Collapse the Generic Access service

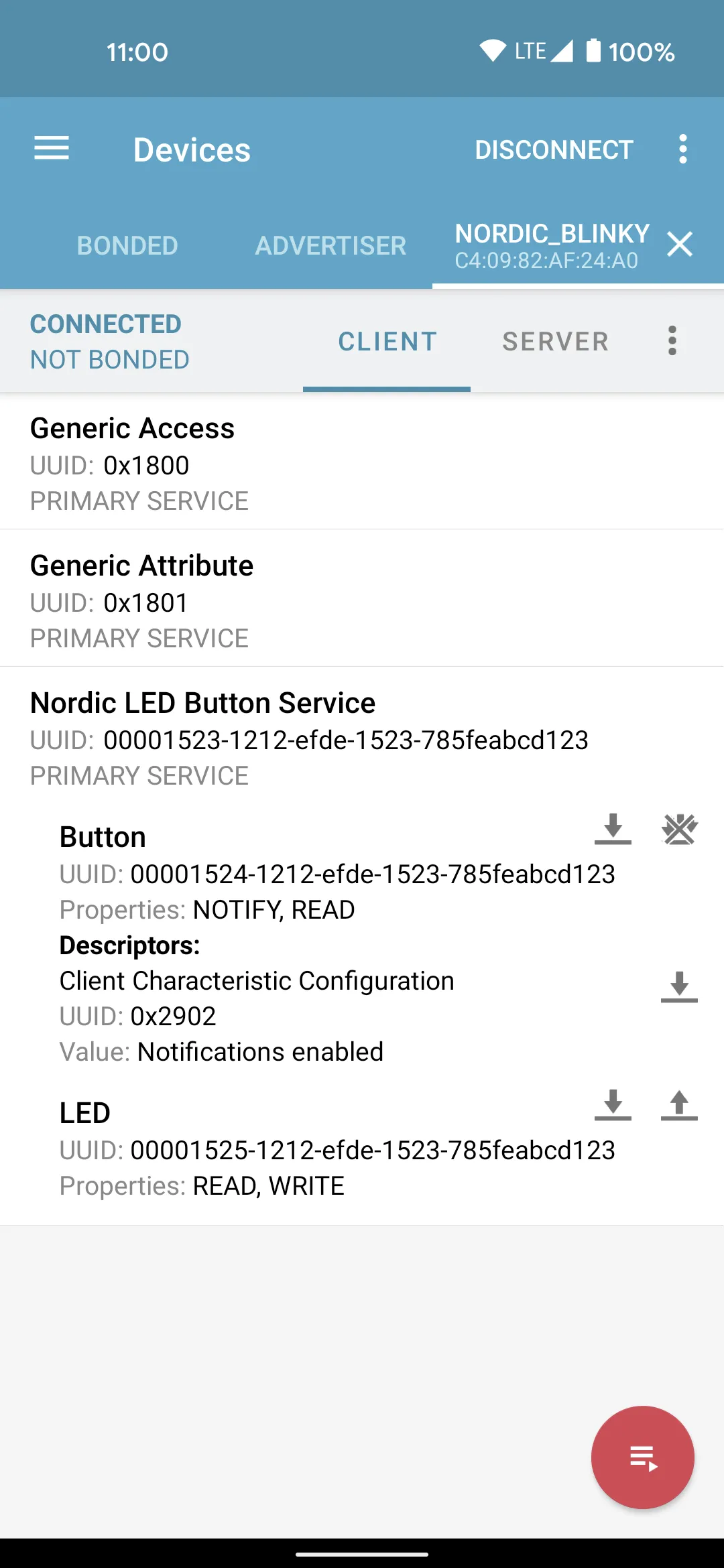[268, 464]
